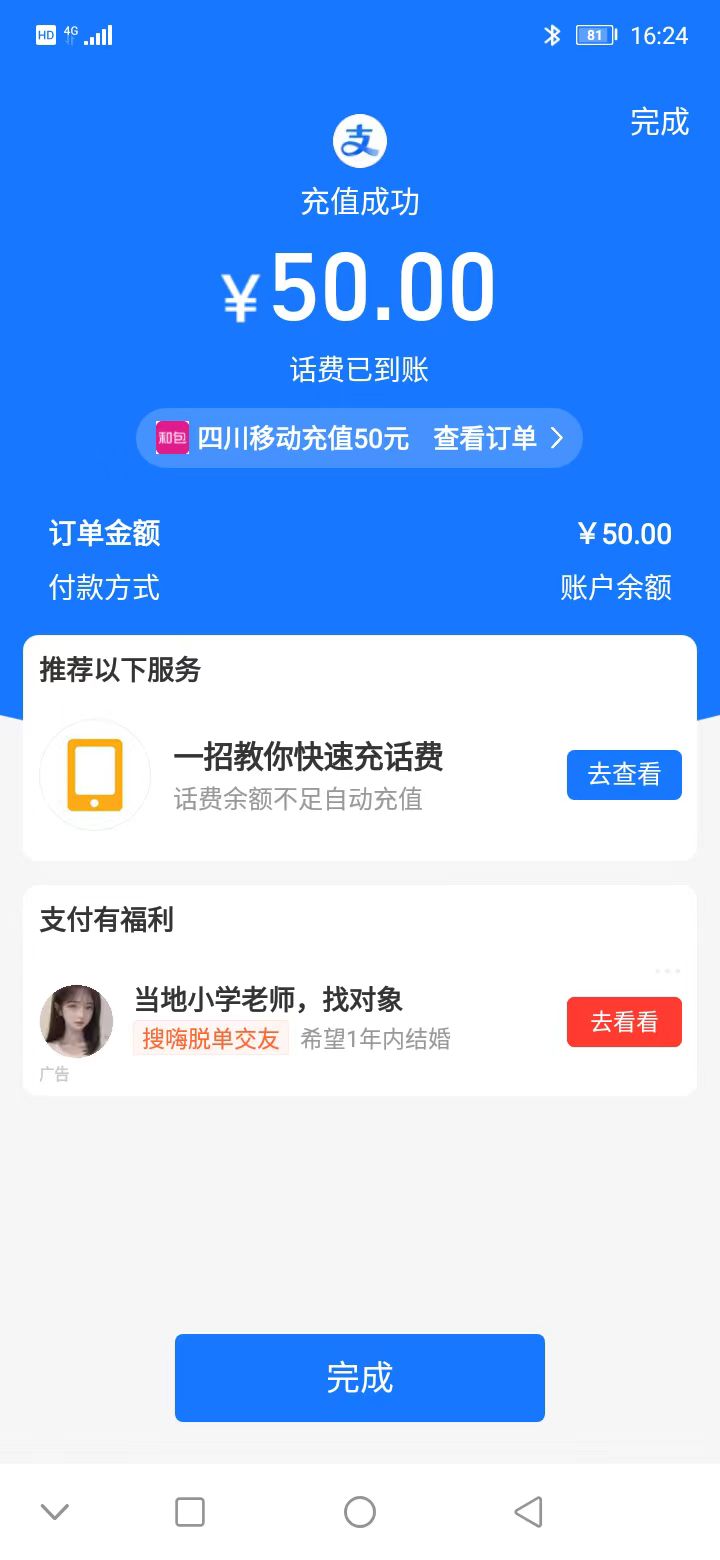Tap the 去查看 button for 快速充话费
The width and height of the screenshot is (720, 1560).
point(624,775)
